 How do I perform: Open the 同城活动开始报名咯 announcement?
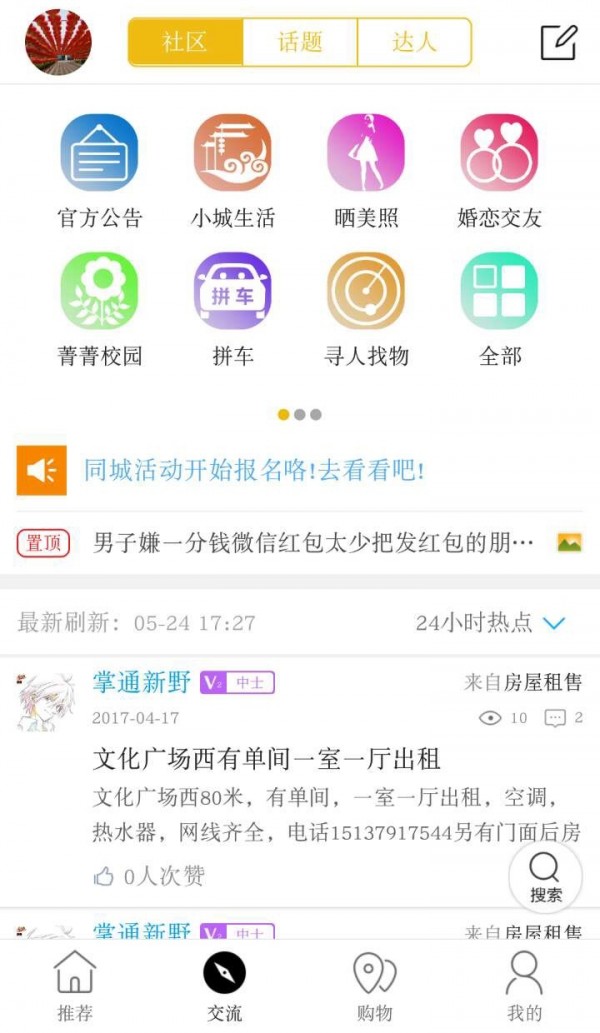click(x=254, y=470)
